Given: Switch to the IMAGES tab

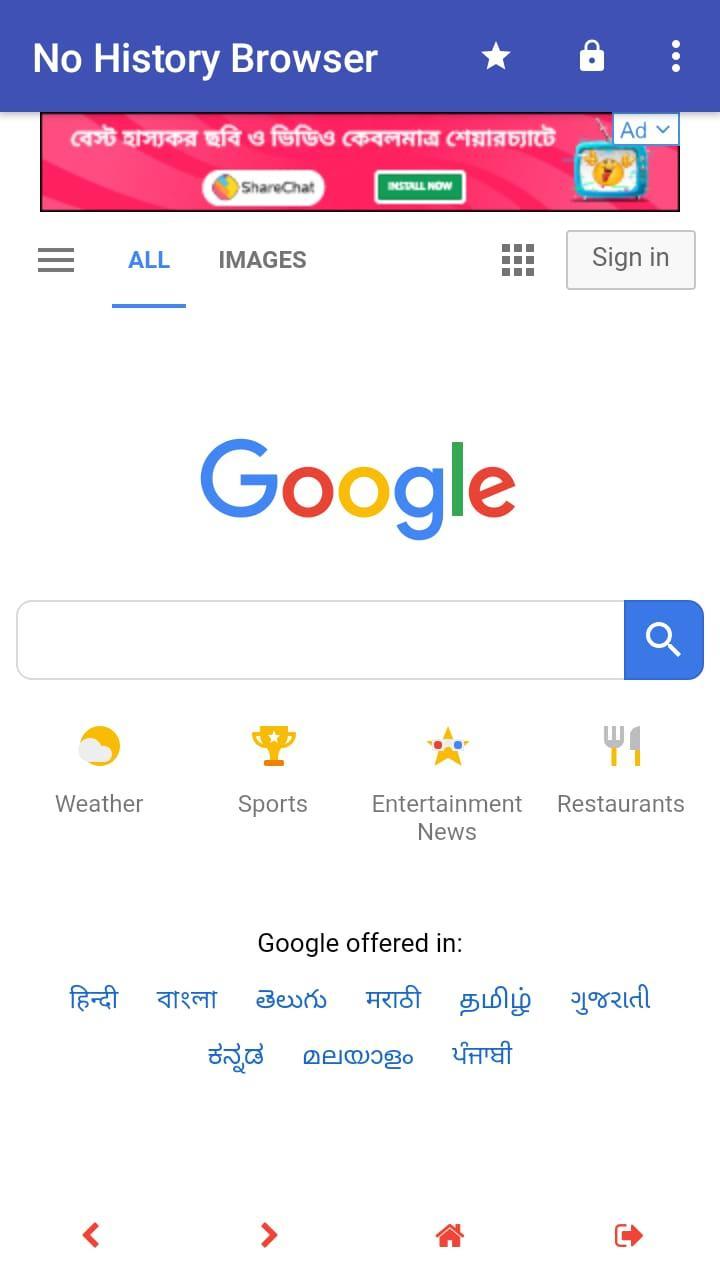Looking at the screenshot, I should pyautogui.click(x=262, y=260).
